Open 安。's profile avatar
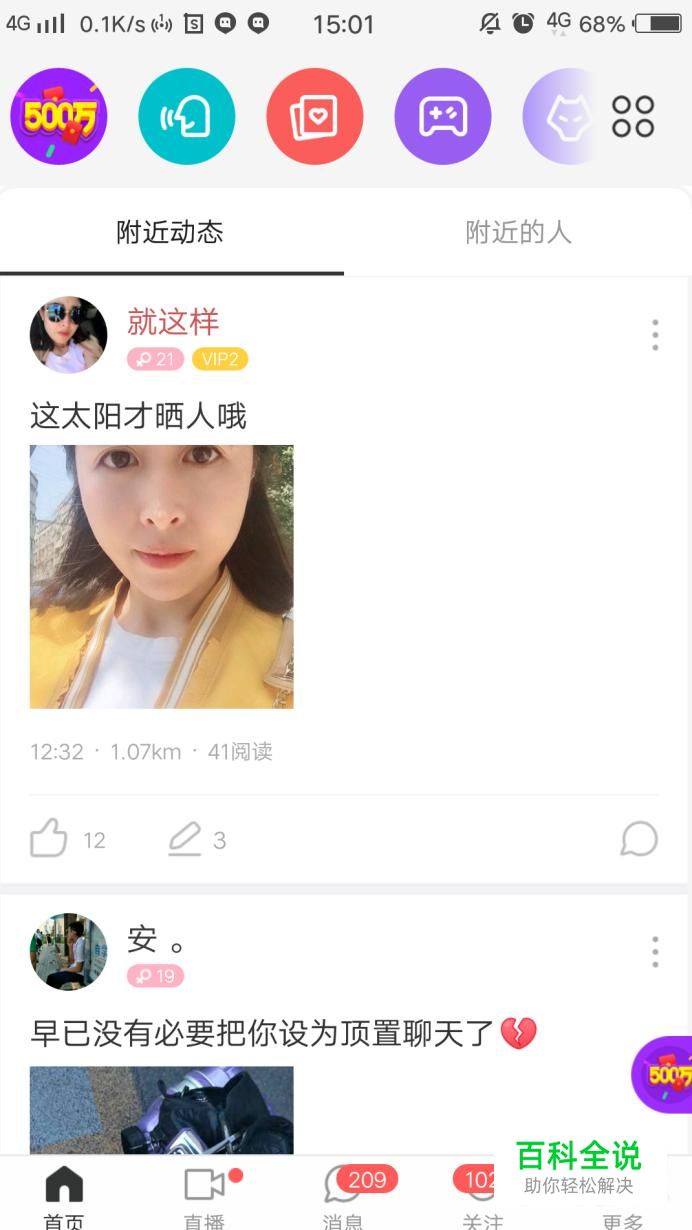Screen dimensions: 692x1230 point(69,952)
